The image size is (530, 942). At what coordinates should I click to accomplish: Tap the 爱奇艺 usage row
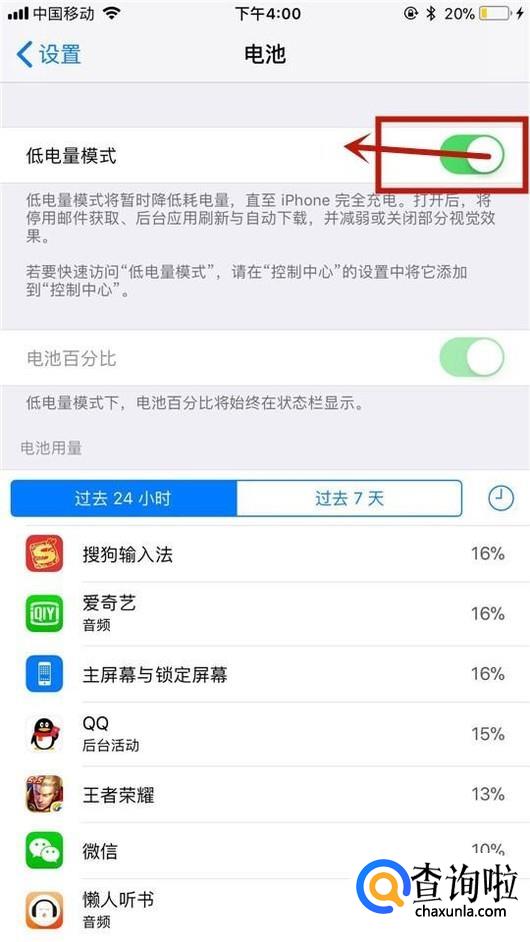(265, 613)
